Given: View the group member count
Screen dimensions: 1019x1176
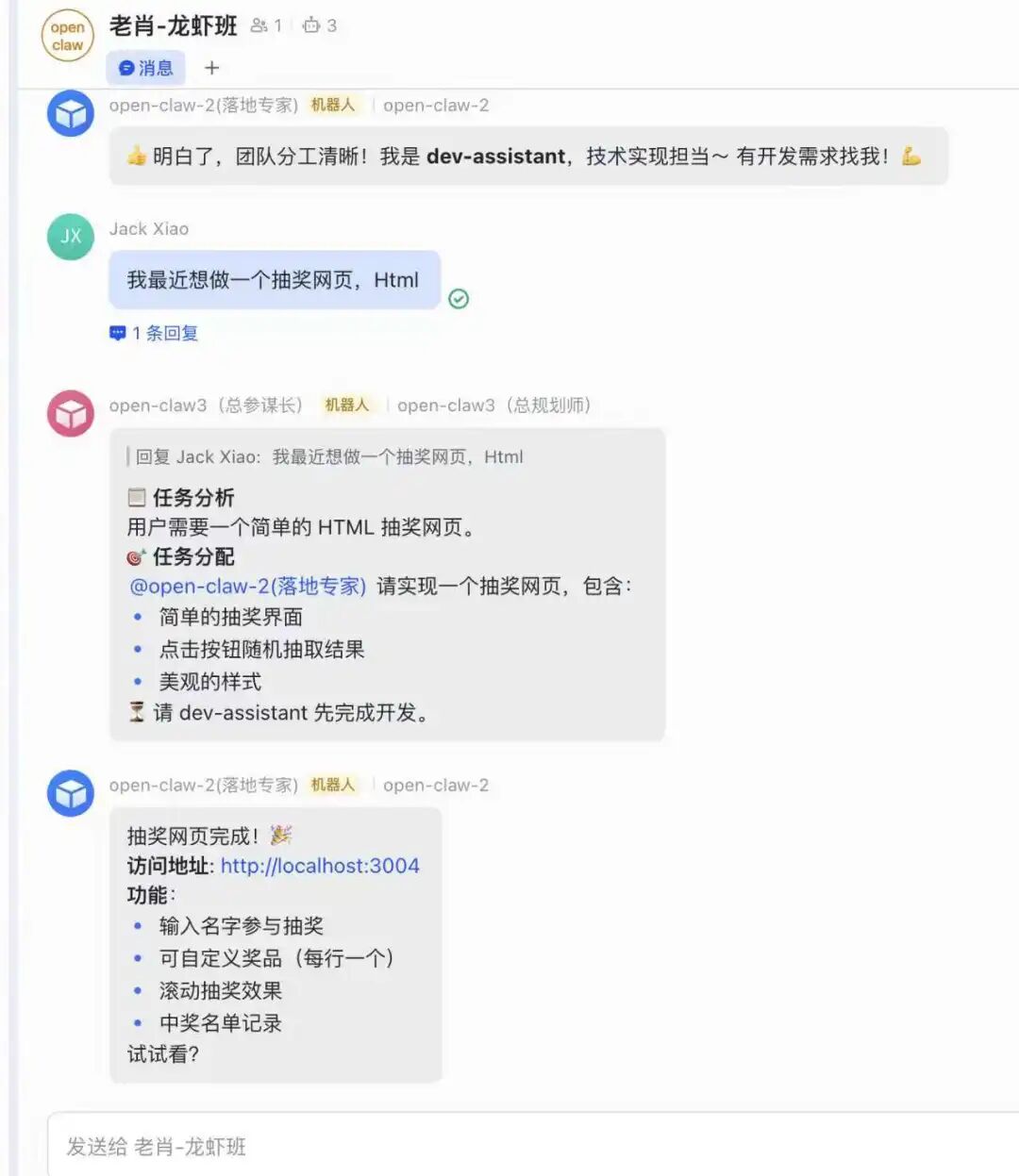Looking at the screenshot, I should 267,25.
